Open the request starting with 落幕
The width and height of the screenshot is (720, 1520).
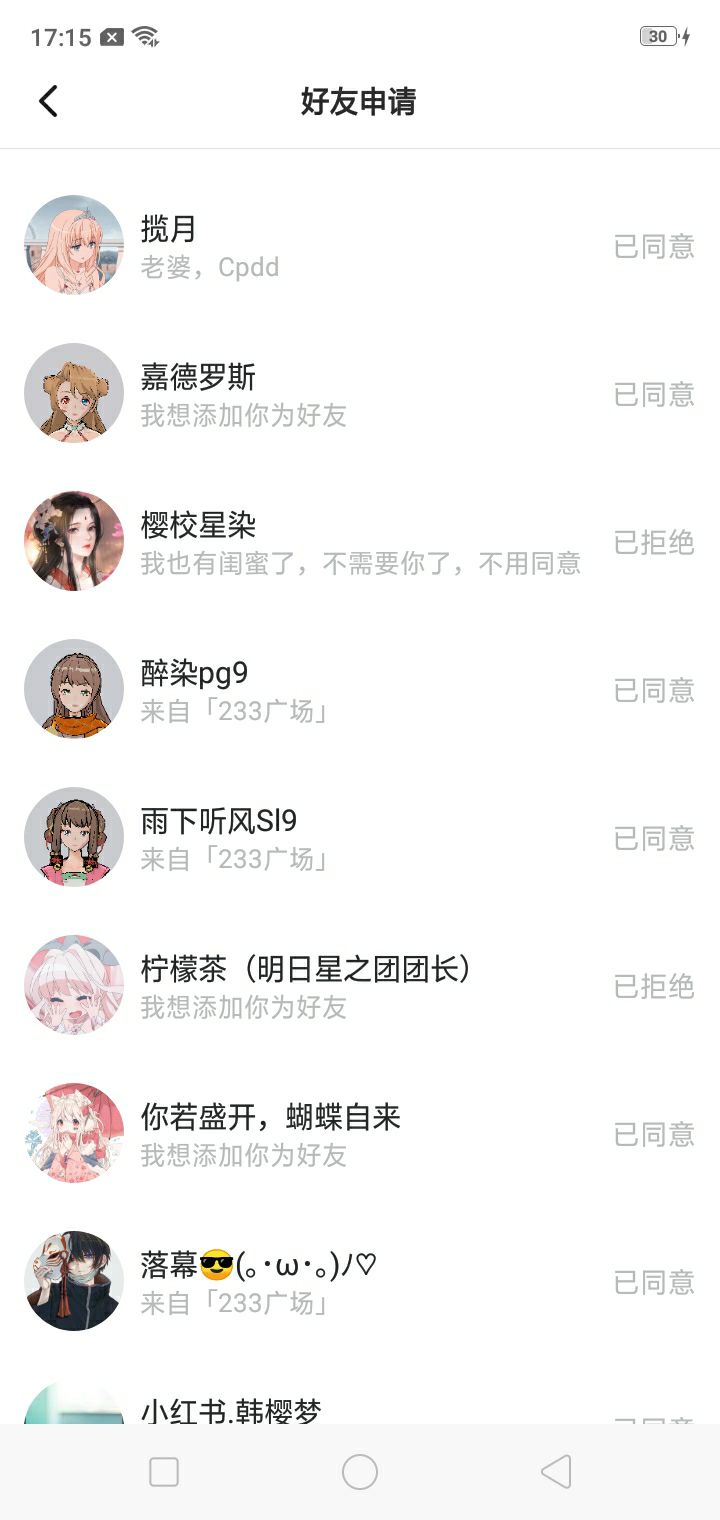[x=360, y=1282]
